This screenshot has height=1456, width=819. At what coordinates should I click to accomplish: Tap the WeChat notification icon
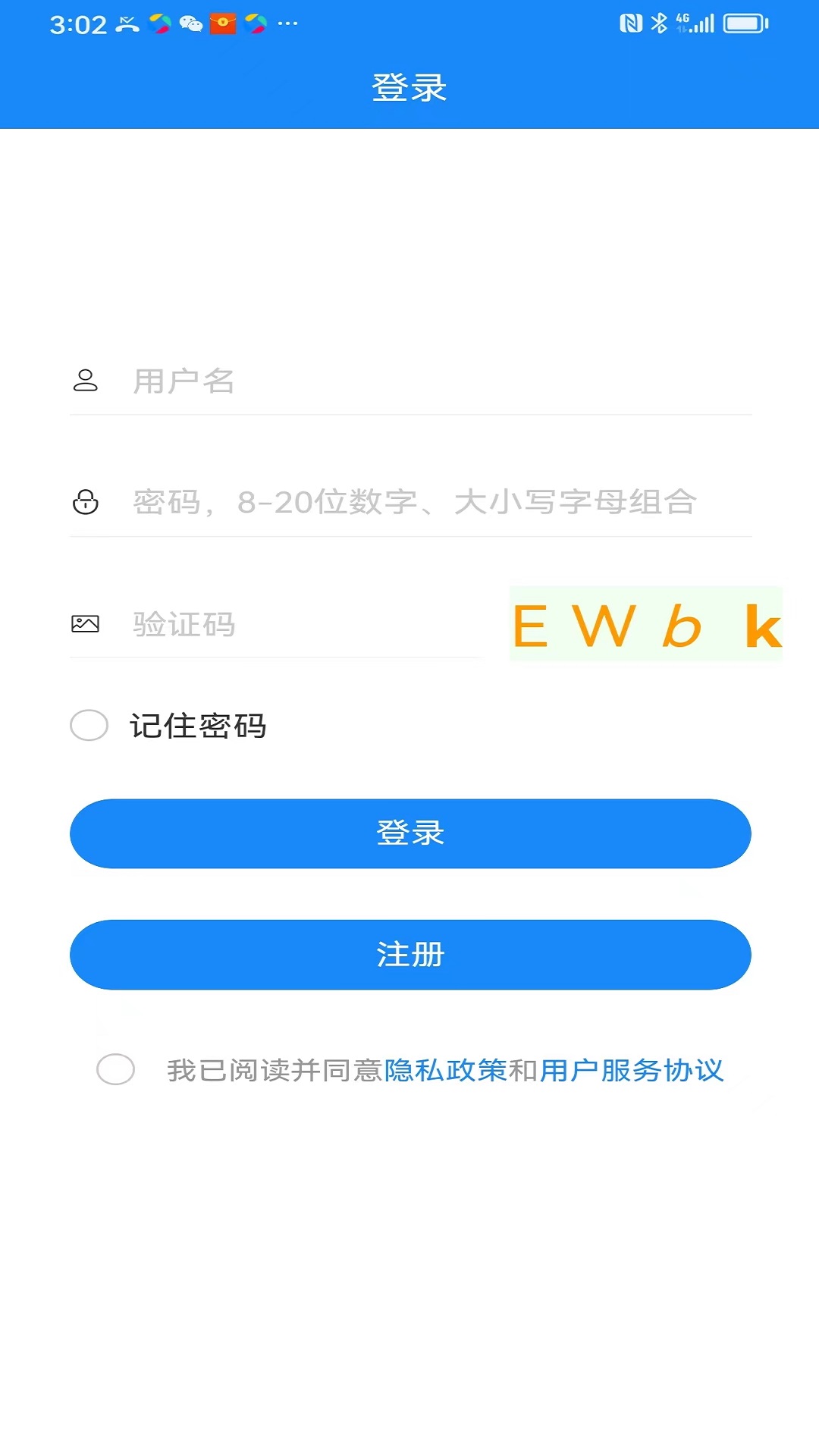192,24
